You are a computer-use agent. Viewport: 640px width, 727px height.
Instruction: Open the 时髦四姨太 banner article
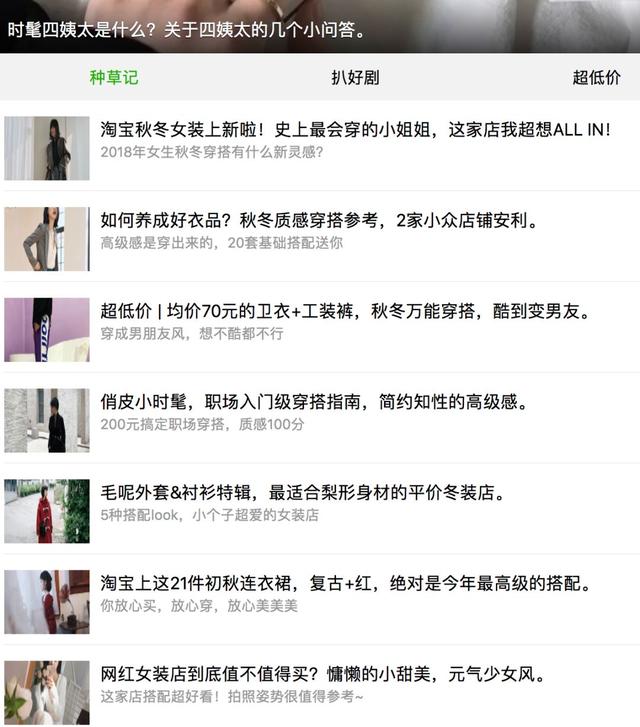coord(186,29)
